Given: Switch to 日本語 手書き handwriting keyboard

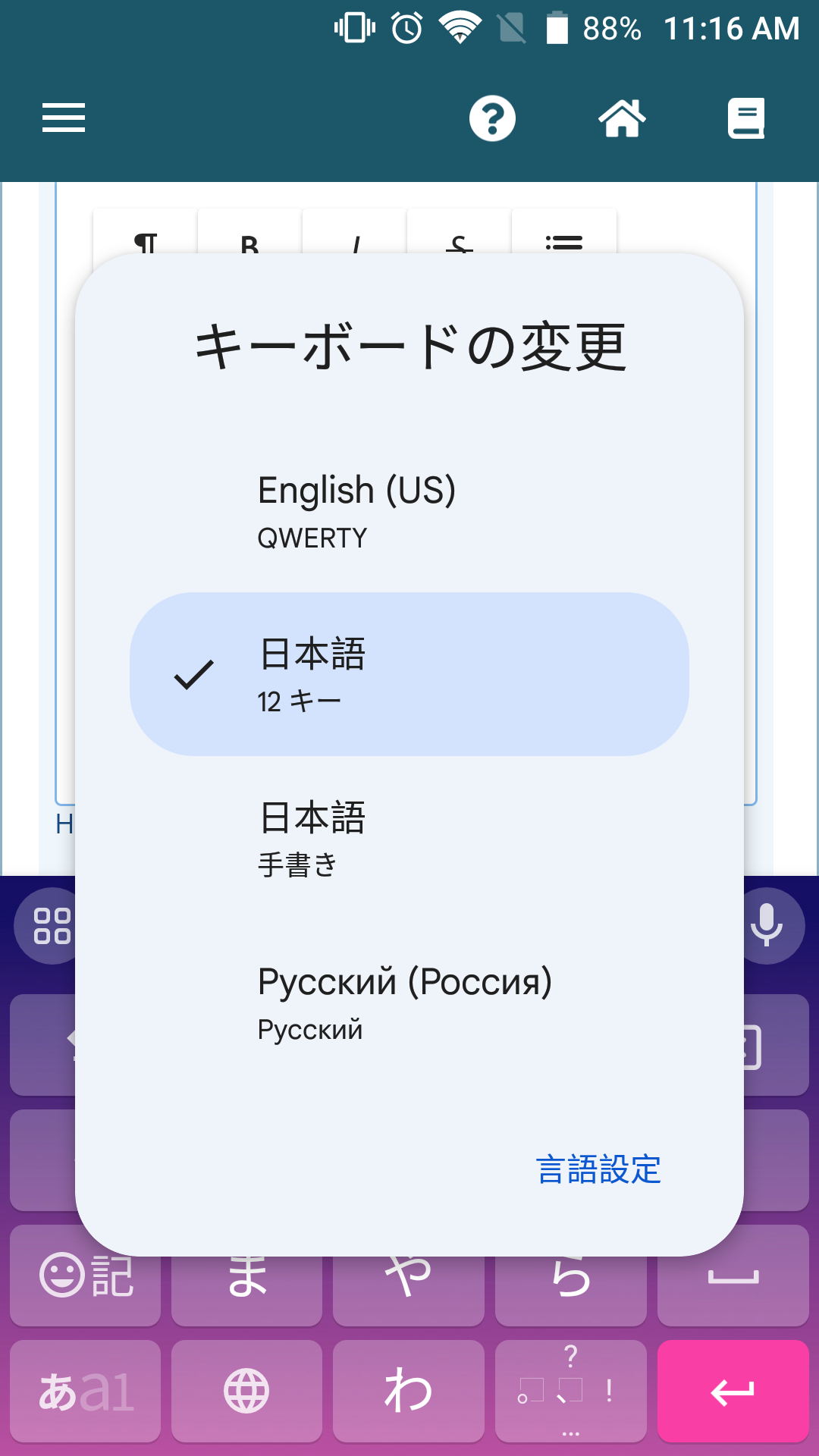Looking at the screenshot, I should (409, 838).
